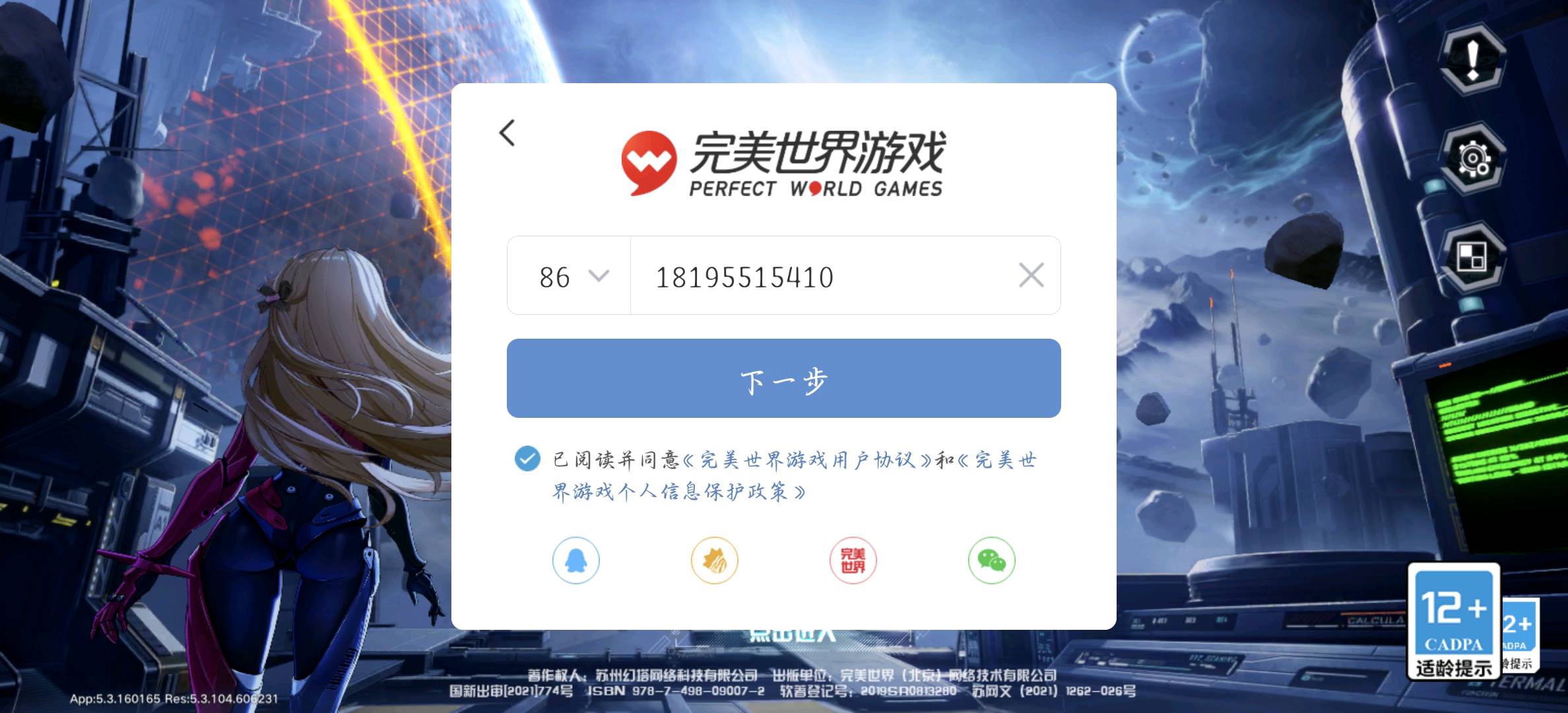Open the 86 country code dropdown
This screenshot has height=713, width=1568.
[572, 276]
